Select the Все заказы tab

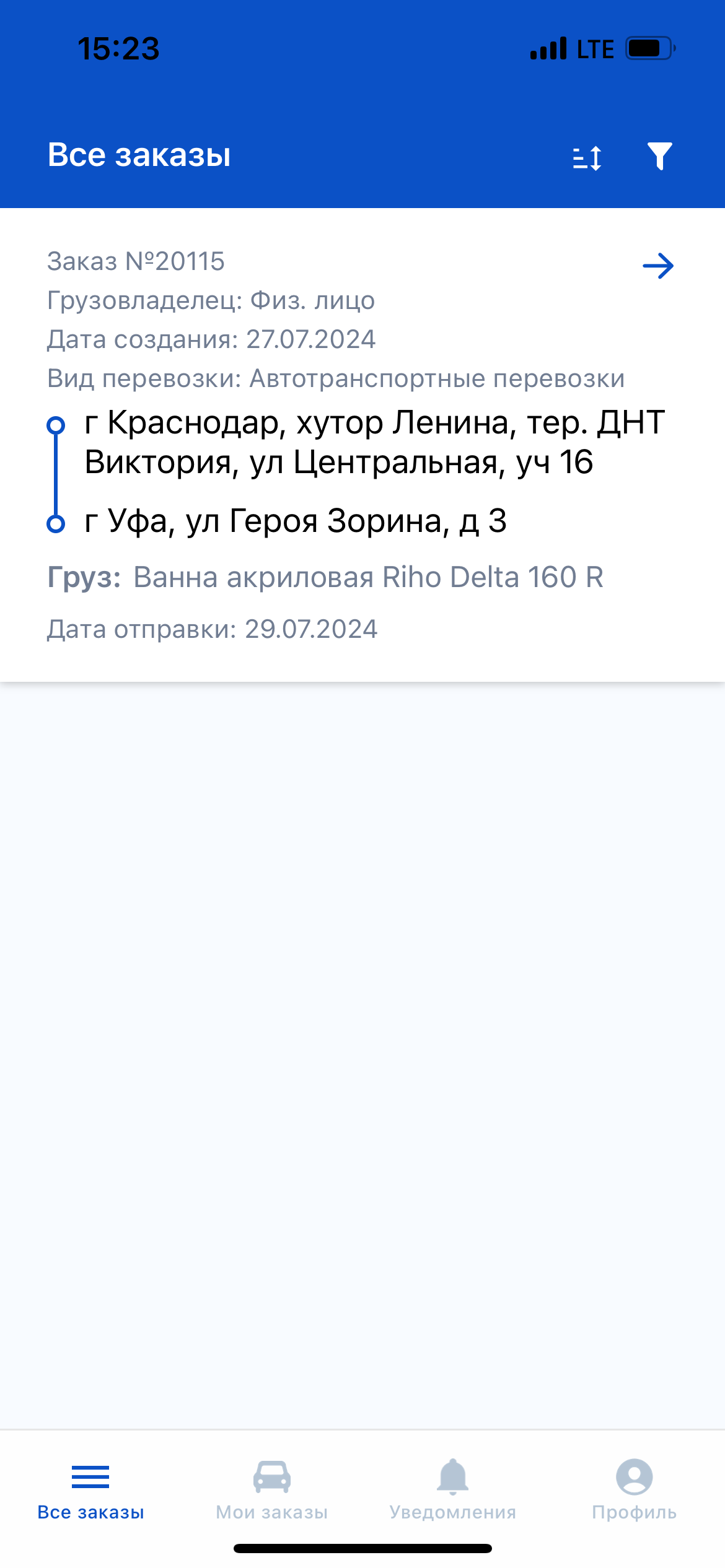pos(90,1489)
